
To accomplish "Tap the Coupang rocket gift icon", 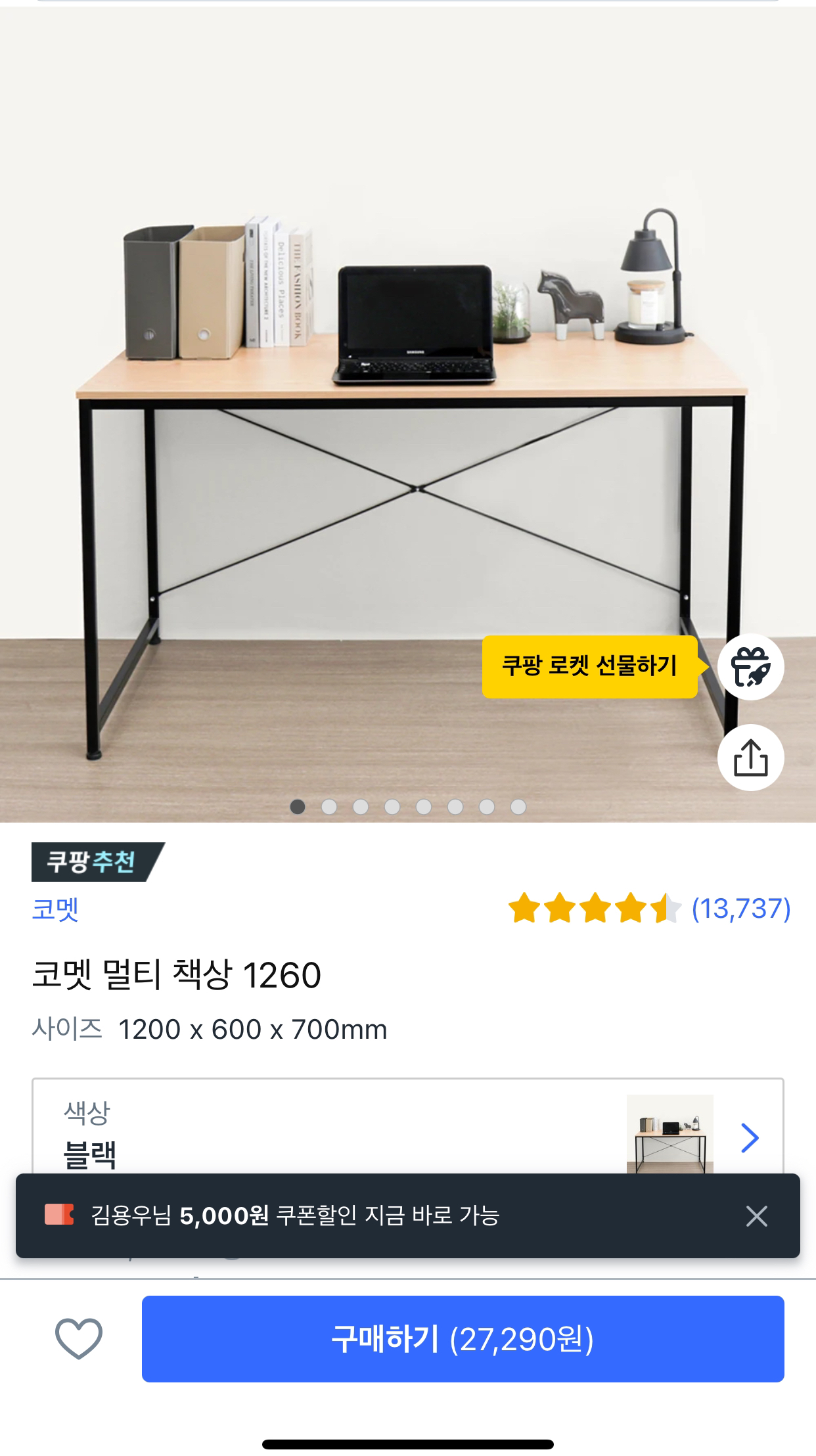I will click(x=750, y=666).
